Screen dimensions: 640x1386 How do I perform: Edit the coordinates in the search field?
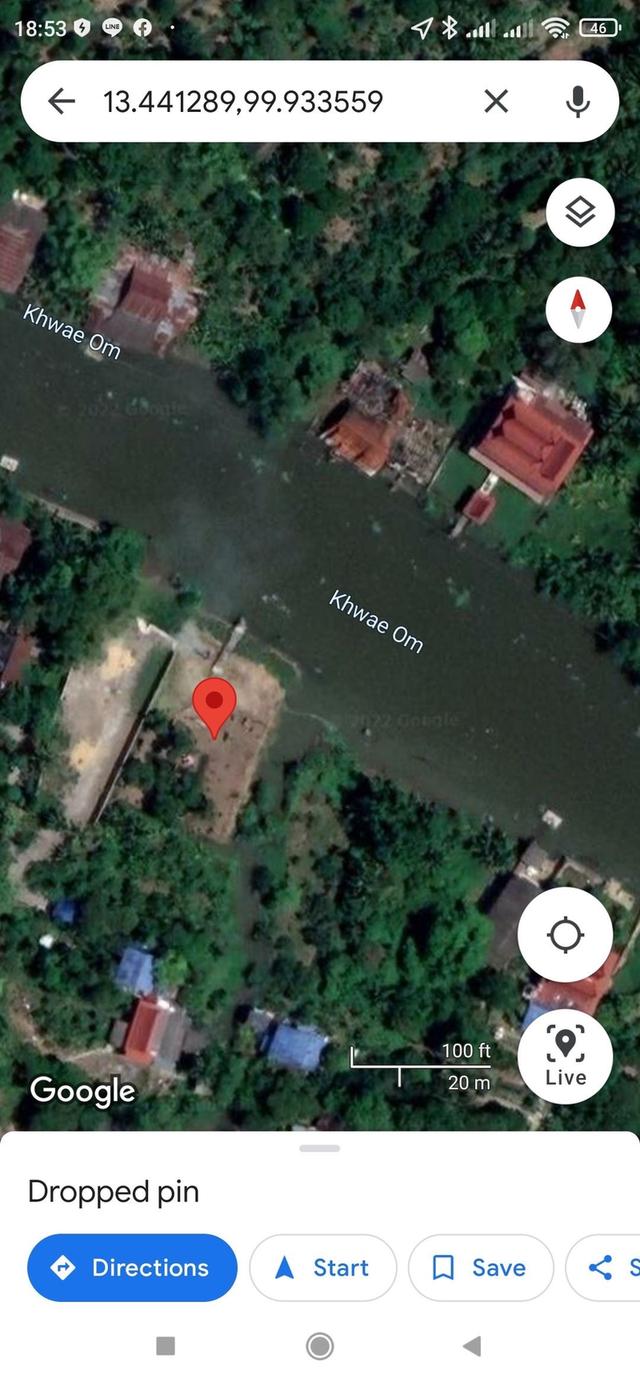(x=270, y=101)
